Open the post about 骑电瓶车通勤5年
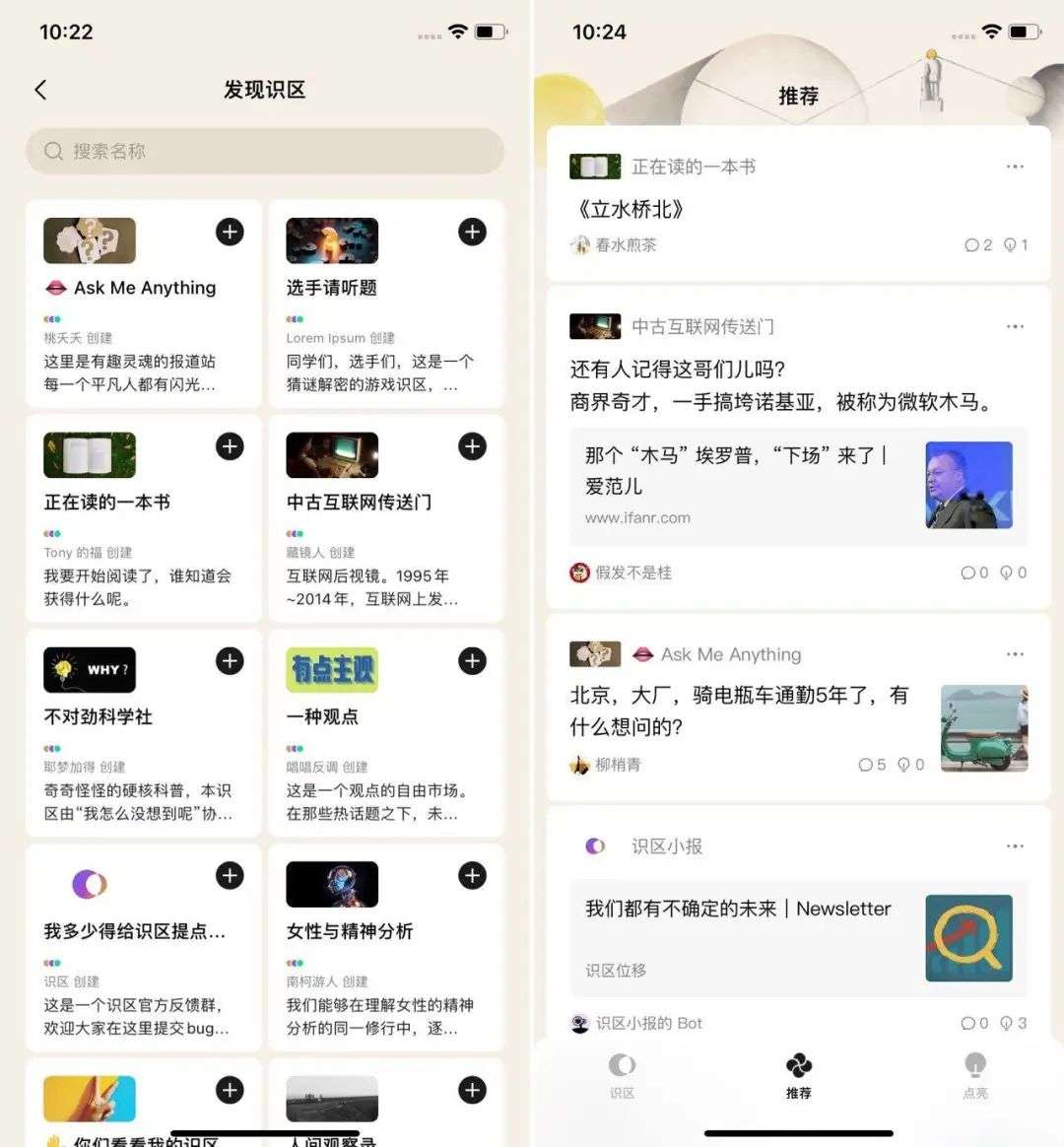This screenshot has height=1147, width=1064. point(739,710)
